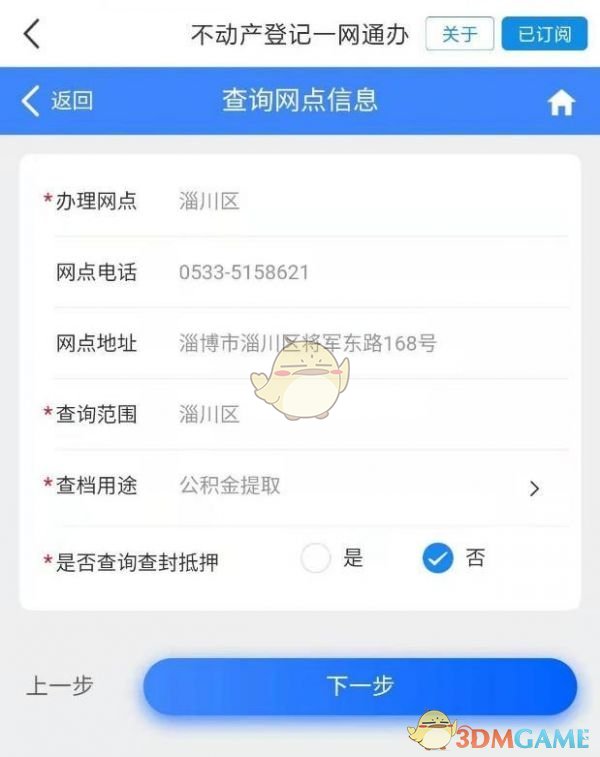The height and width of the screenshot is (757, 600).
Task: Select 是 for 查询查封抵押
Action: (x=316, y=559)
